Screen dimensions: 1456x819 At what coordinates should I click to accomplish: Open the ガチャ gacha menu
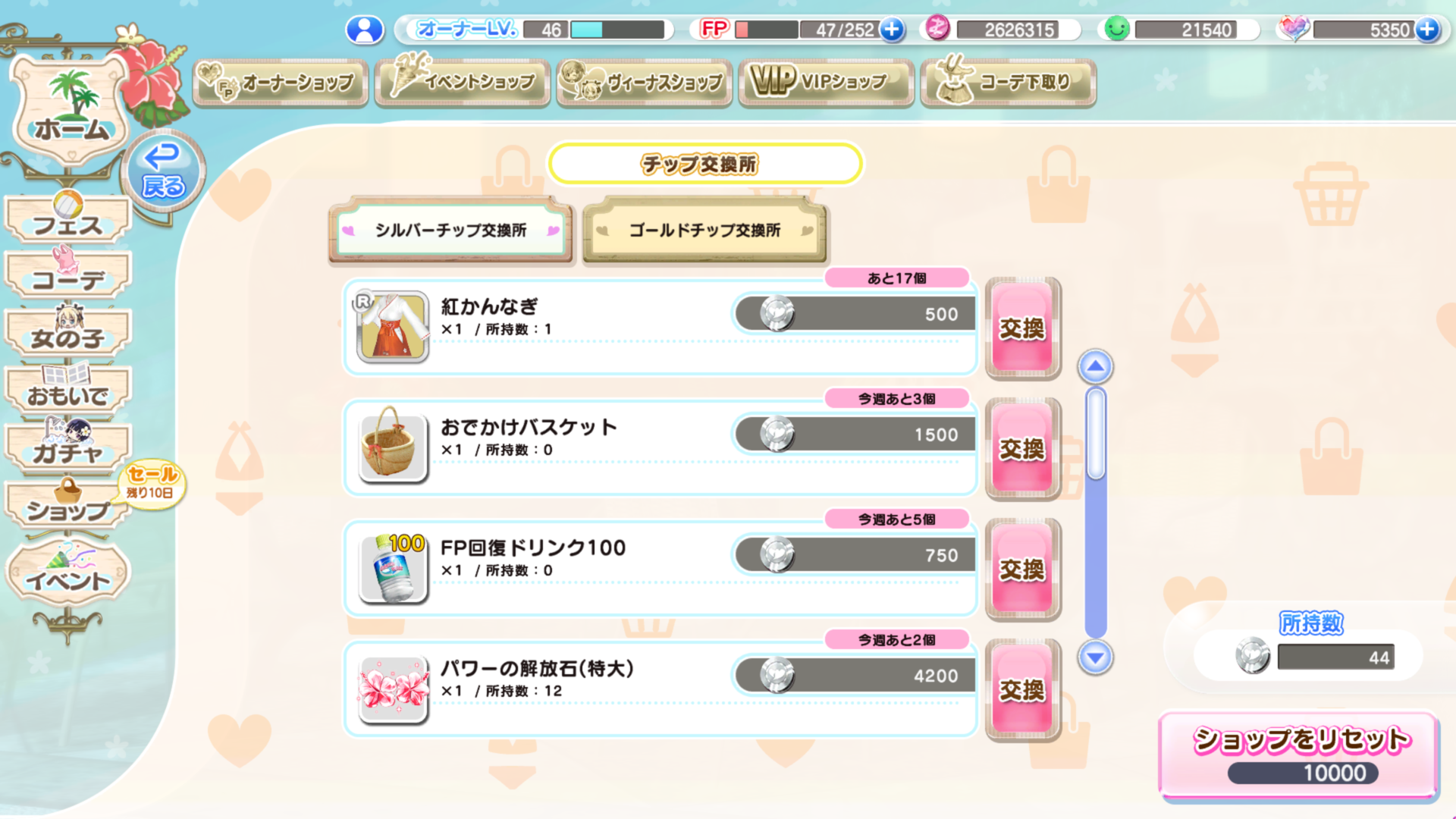tap(68, 449)
